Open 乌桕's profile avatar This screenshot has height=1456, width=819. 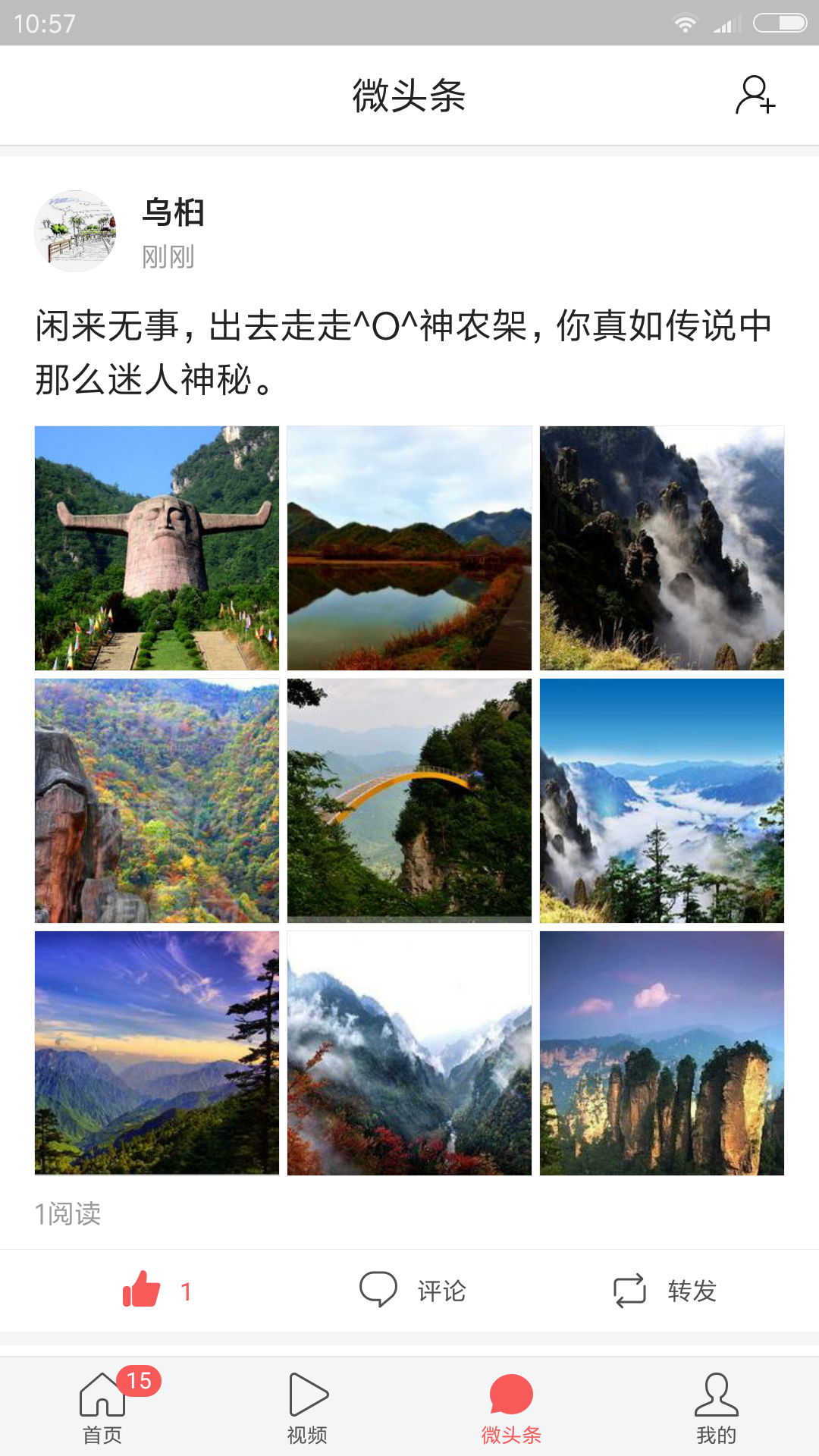(x=75, y=231)
